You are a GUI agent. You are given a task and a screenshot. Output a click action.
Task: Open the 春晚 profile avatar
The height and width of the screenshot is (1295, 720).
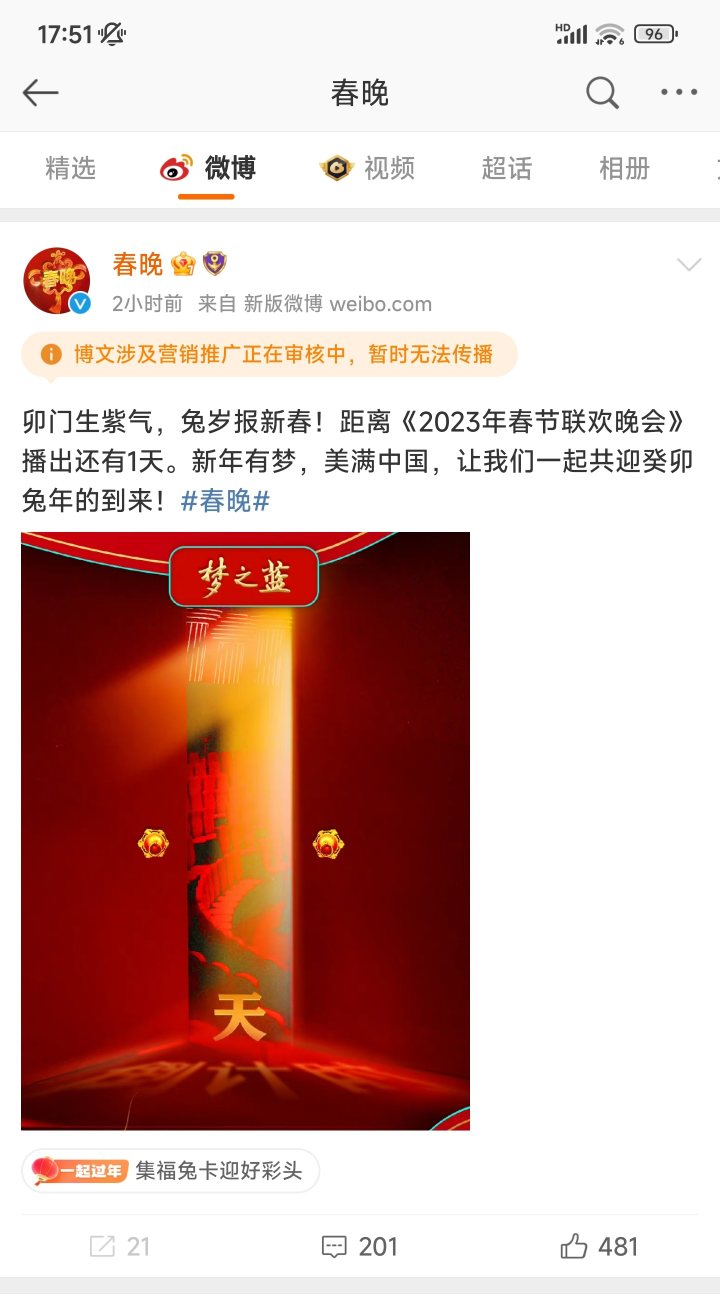coord(57,281)
